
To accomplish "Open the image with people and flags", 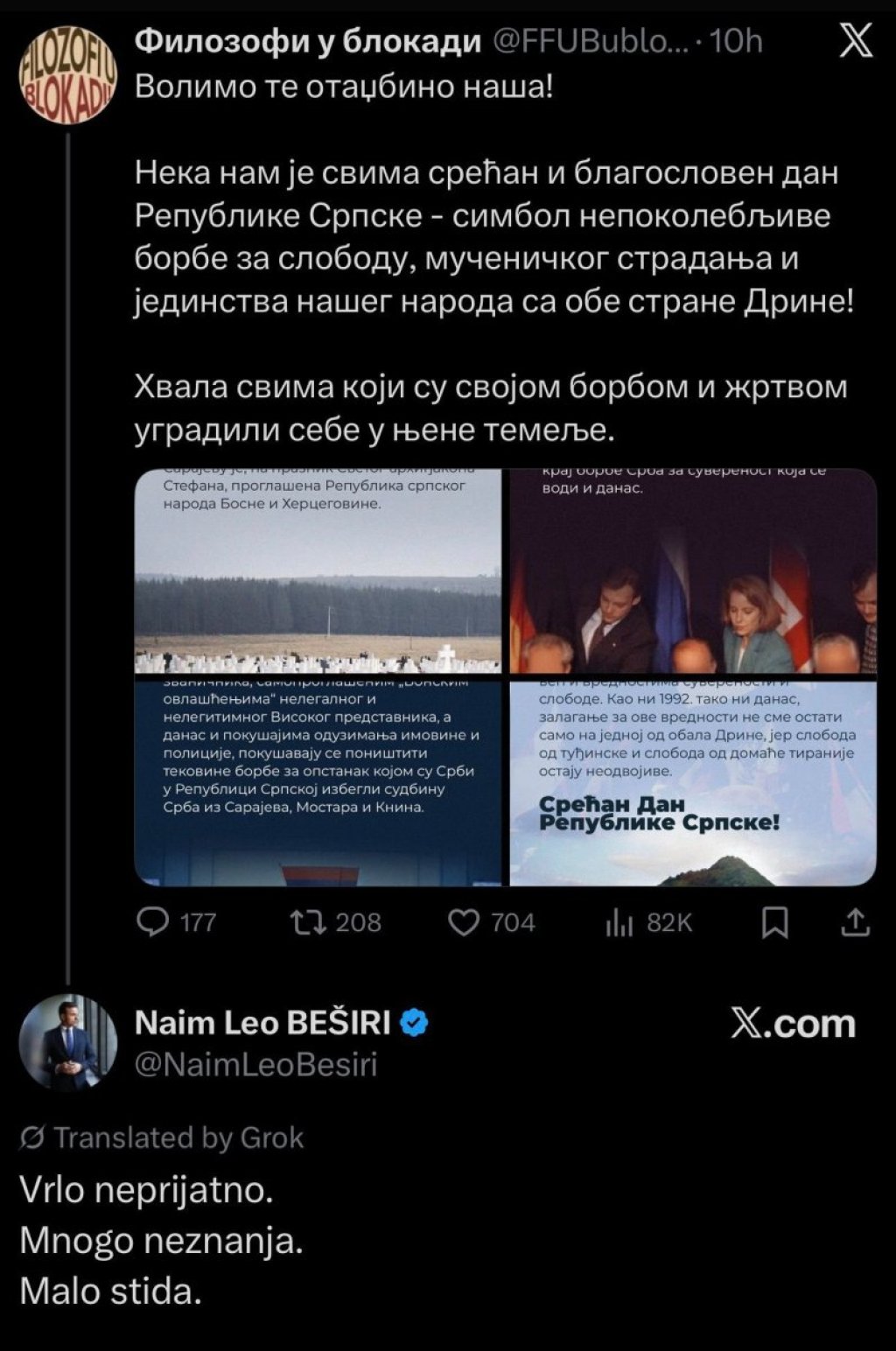I will point(693,572).
